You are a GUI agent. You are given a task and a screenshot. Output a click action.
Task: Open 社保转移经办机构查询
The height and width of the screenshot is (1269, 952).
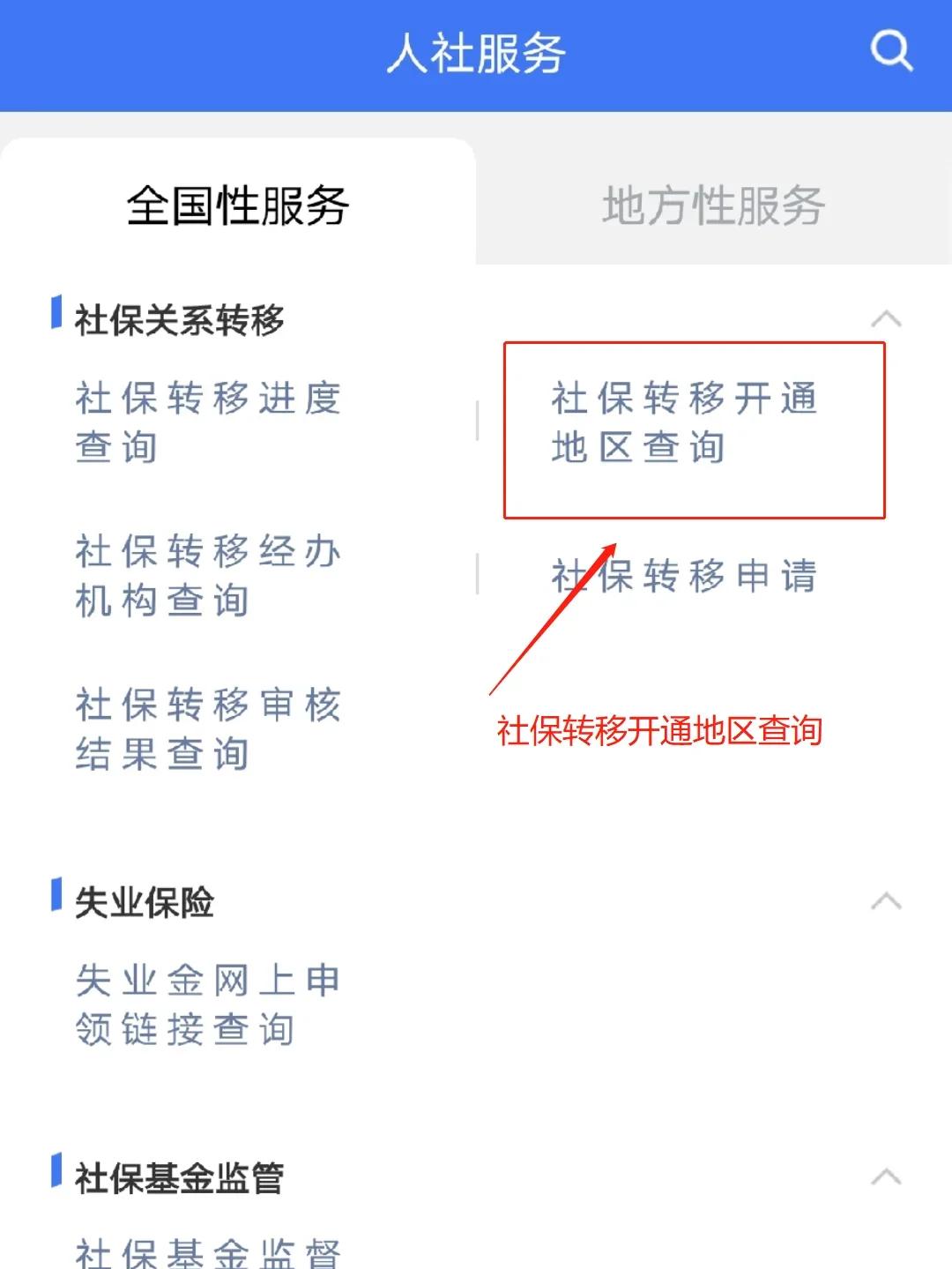(208, 576)
